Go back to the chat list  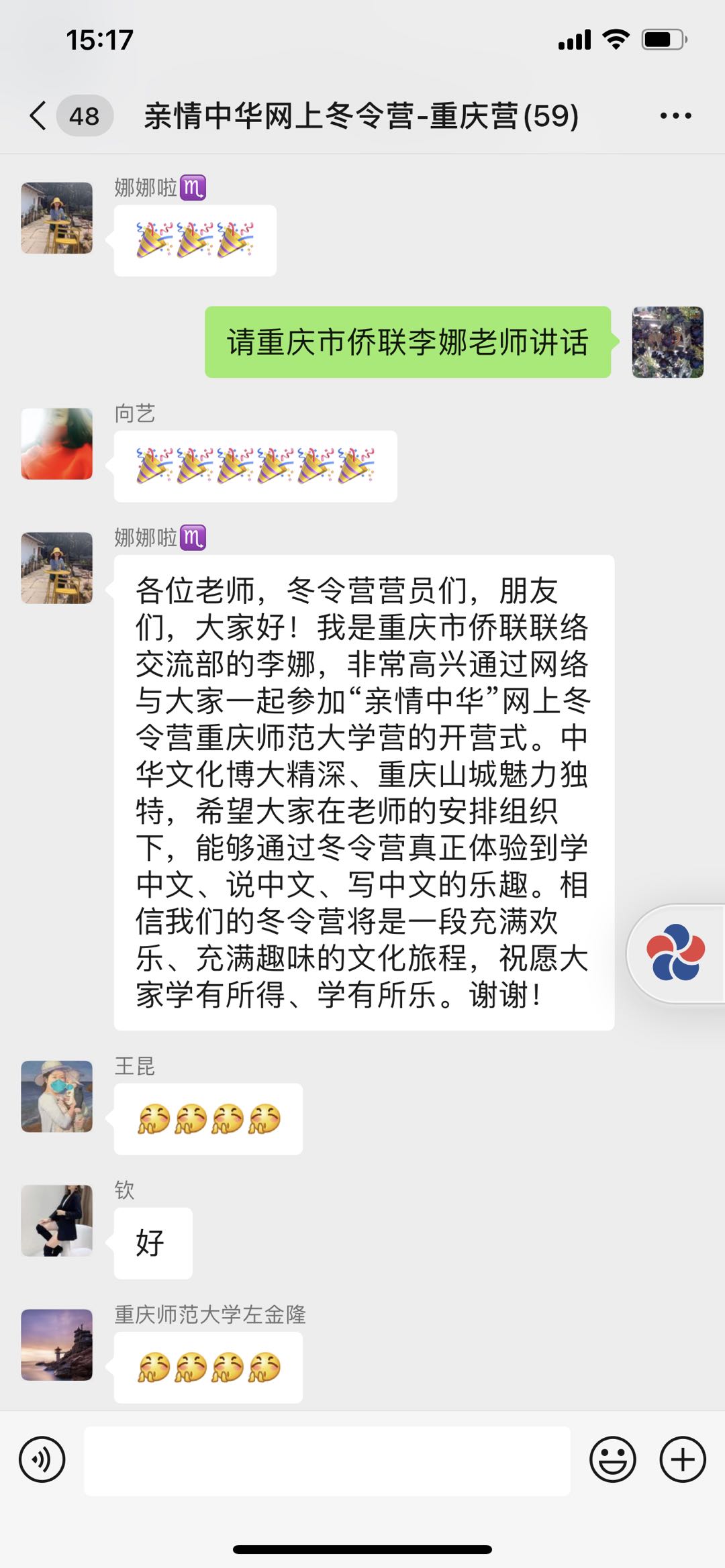click(x=39, y=116)
